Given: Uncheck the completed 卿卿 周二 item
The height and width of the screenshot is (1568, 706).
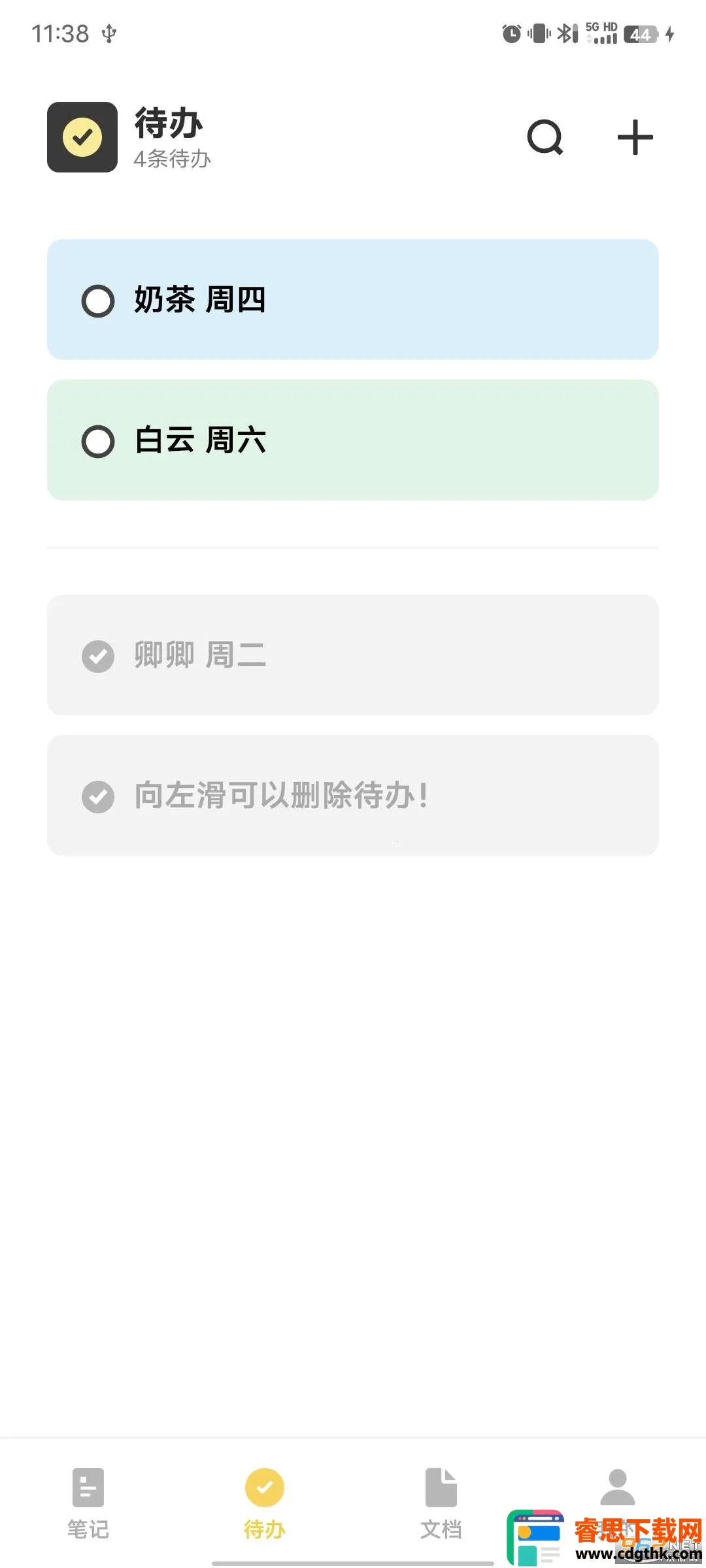Looking at the screenshot, I should click(x=98, y=656).
